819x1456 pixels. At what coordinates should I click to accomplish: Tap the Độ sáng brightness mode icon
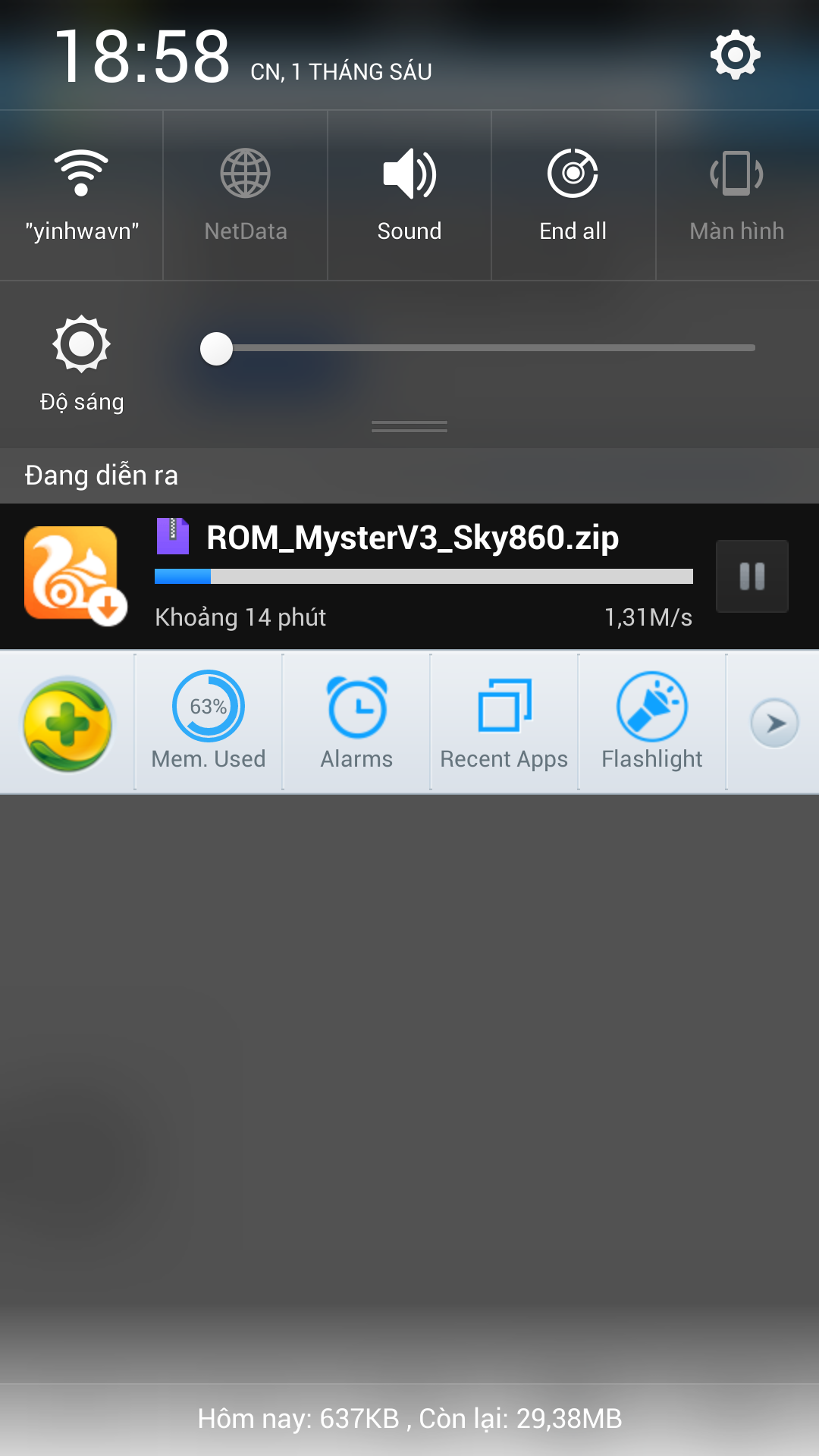point(81,363)
